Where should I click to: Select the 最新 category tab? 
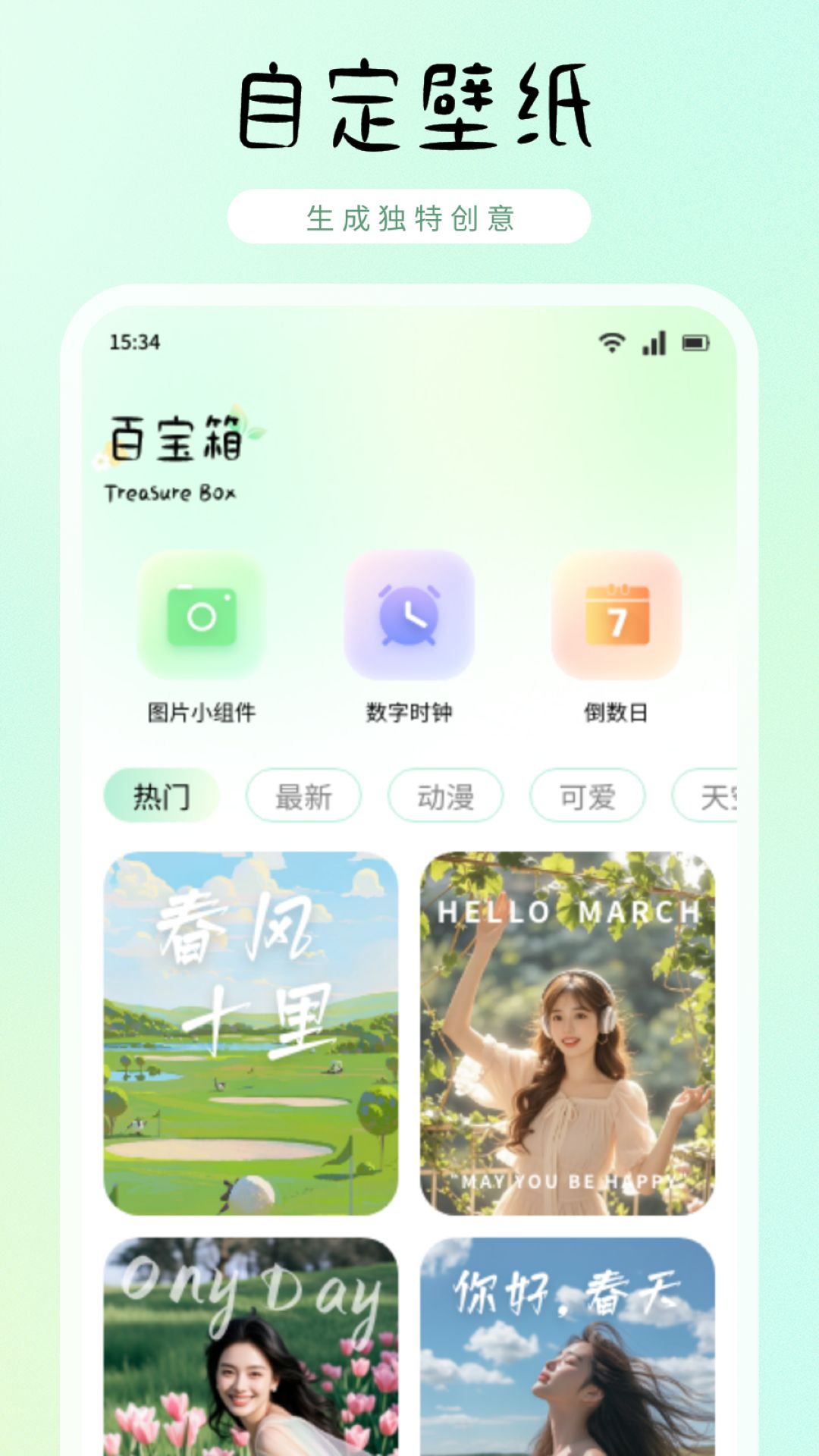pyautogui.click(x=303, y=795)
